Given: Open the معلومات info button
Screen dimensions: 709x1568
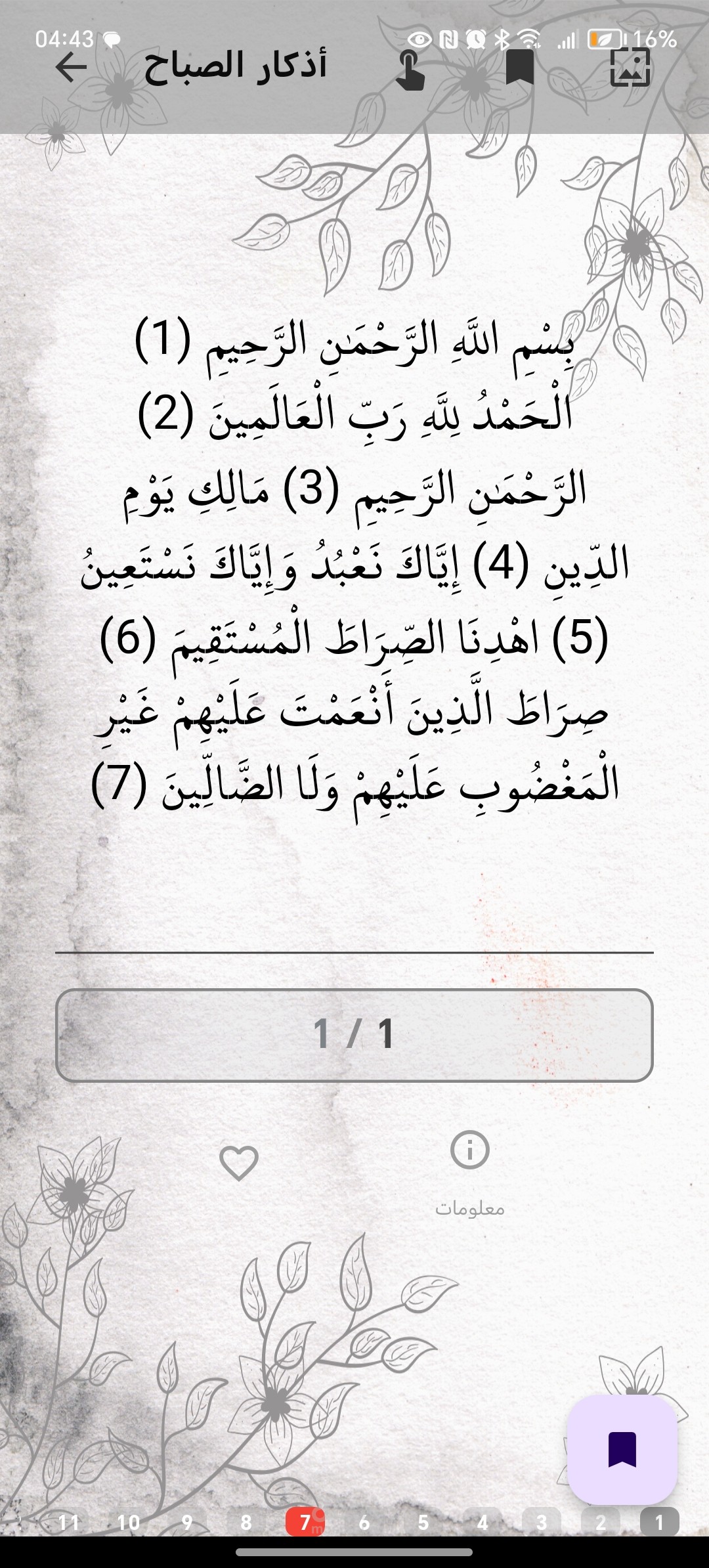Looking at the screenshot, I should (x=470, y=1173).
